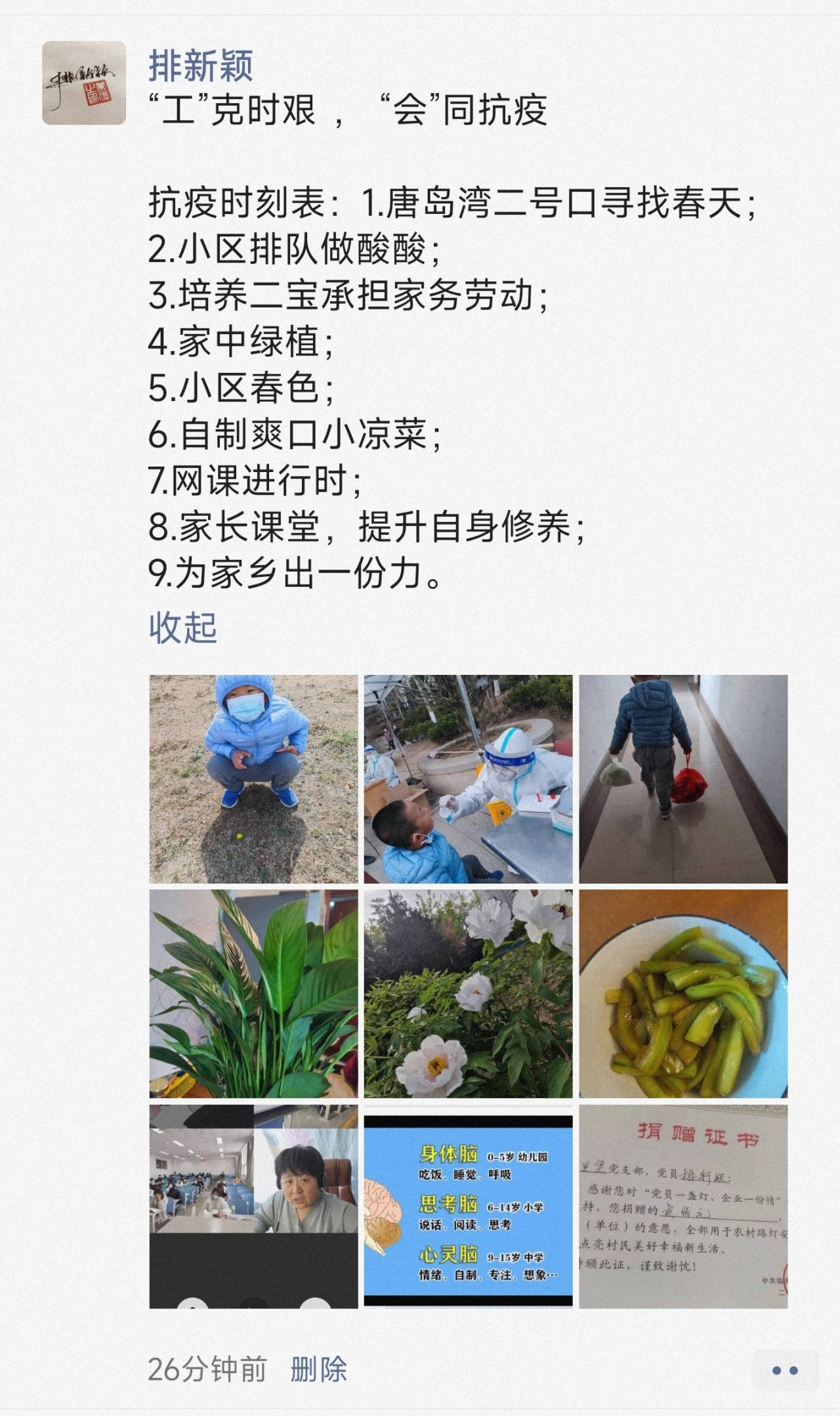Open the cold cucumber dish photo
This screenshot has width=840, height=1416.
(682, 993)
